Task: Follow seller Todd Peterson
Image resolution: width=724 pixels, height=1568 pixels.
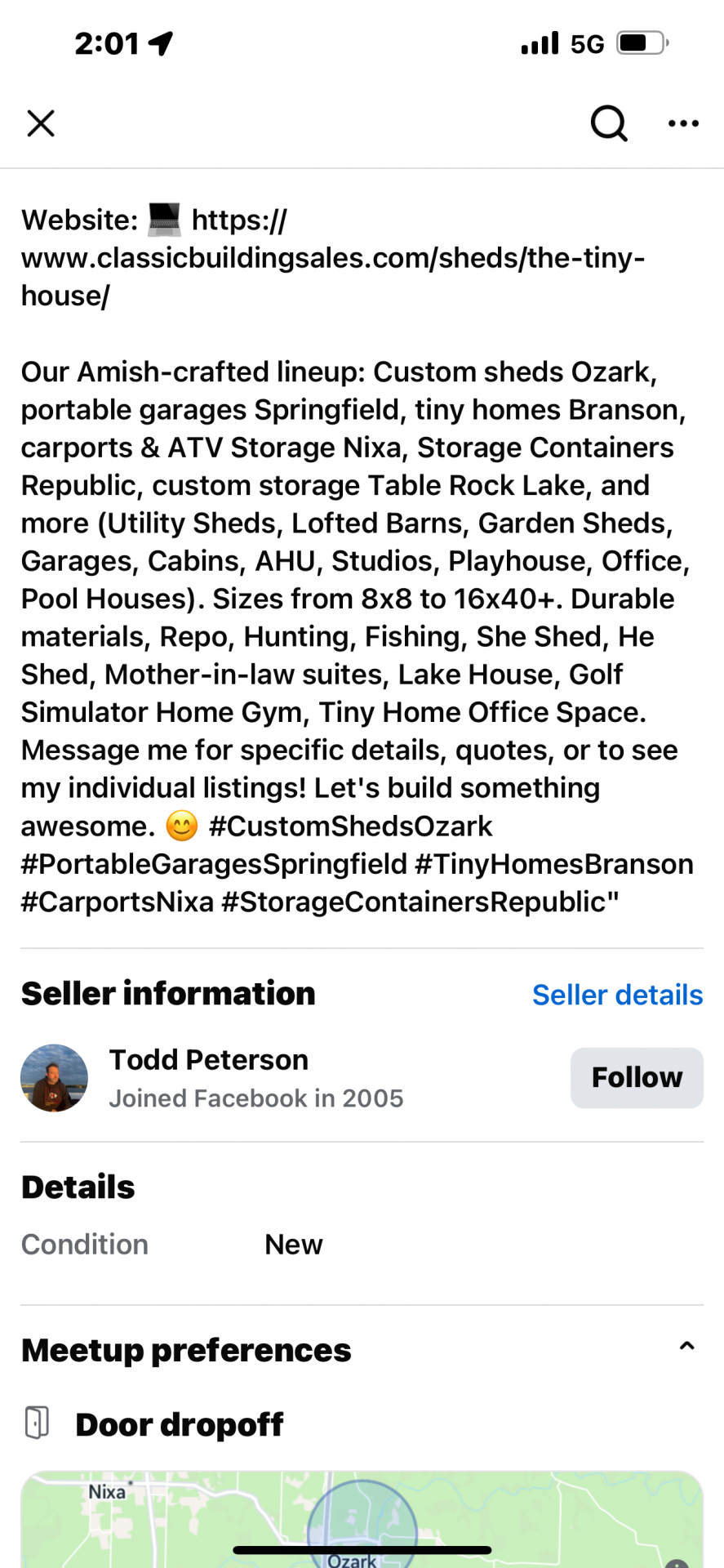Action: [637, 1078]
